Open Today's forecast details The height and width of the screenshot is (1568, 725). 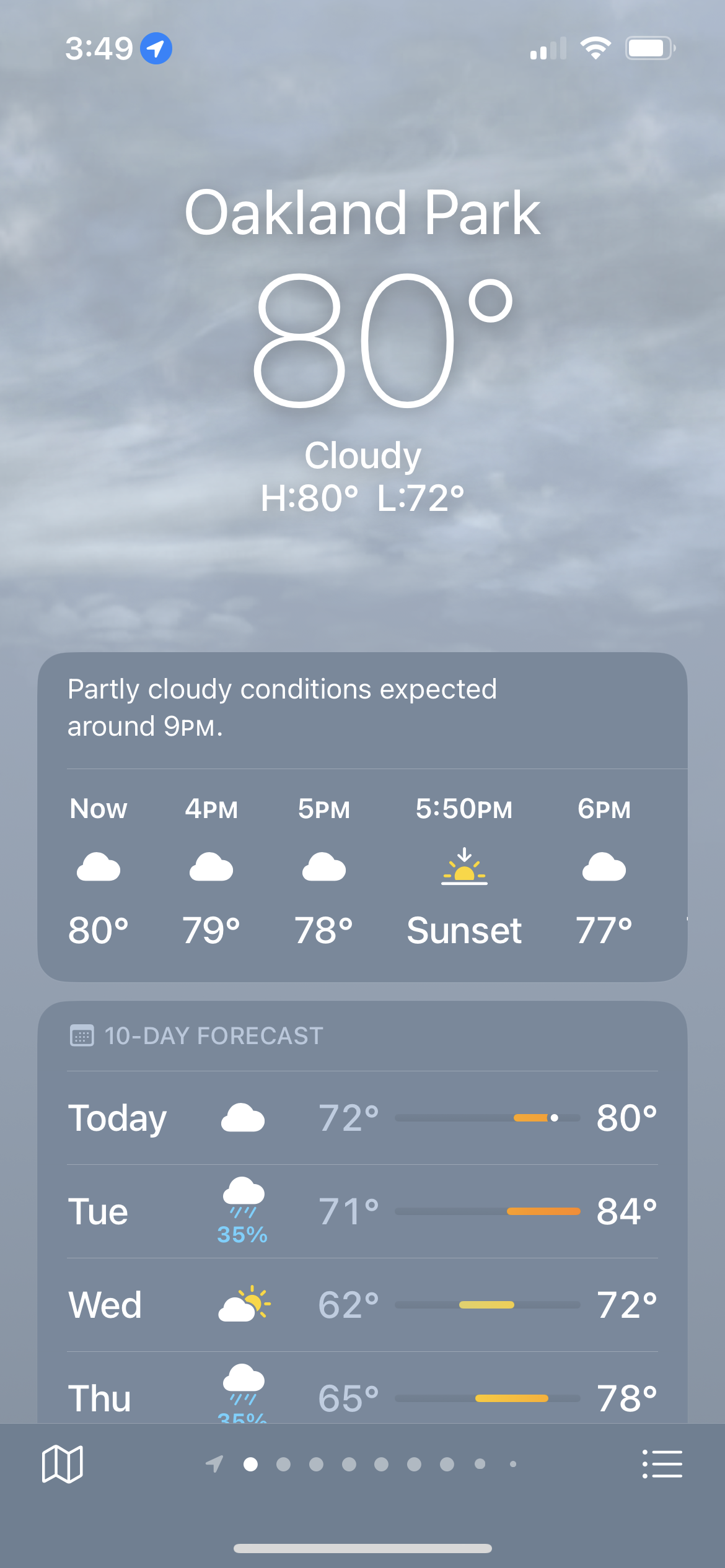click(362, 1118)
